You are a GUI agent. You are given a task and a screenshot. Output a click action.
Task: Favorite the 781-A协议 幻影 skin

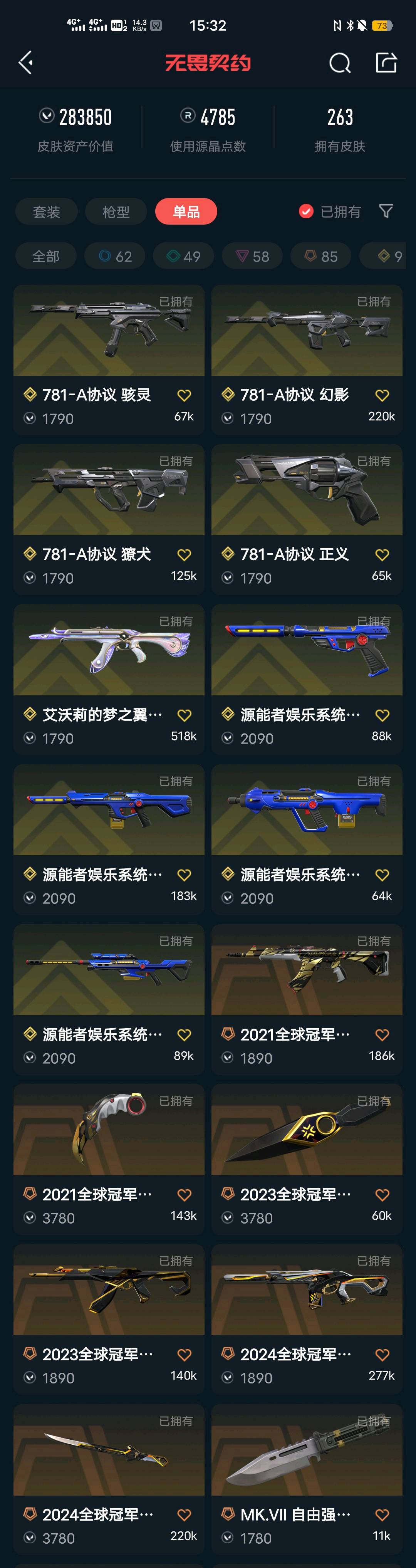pyautogui.click(x=382, y=395)
